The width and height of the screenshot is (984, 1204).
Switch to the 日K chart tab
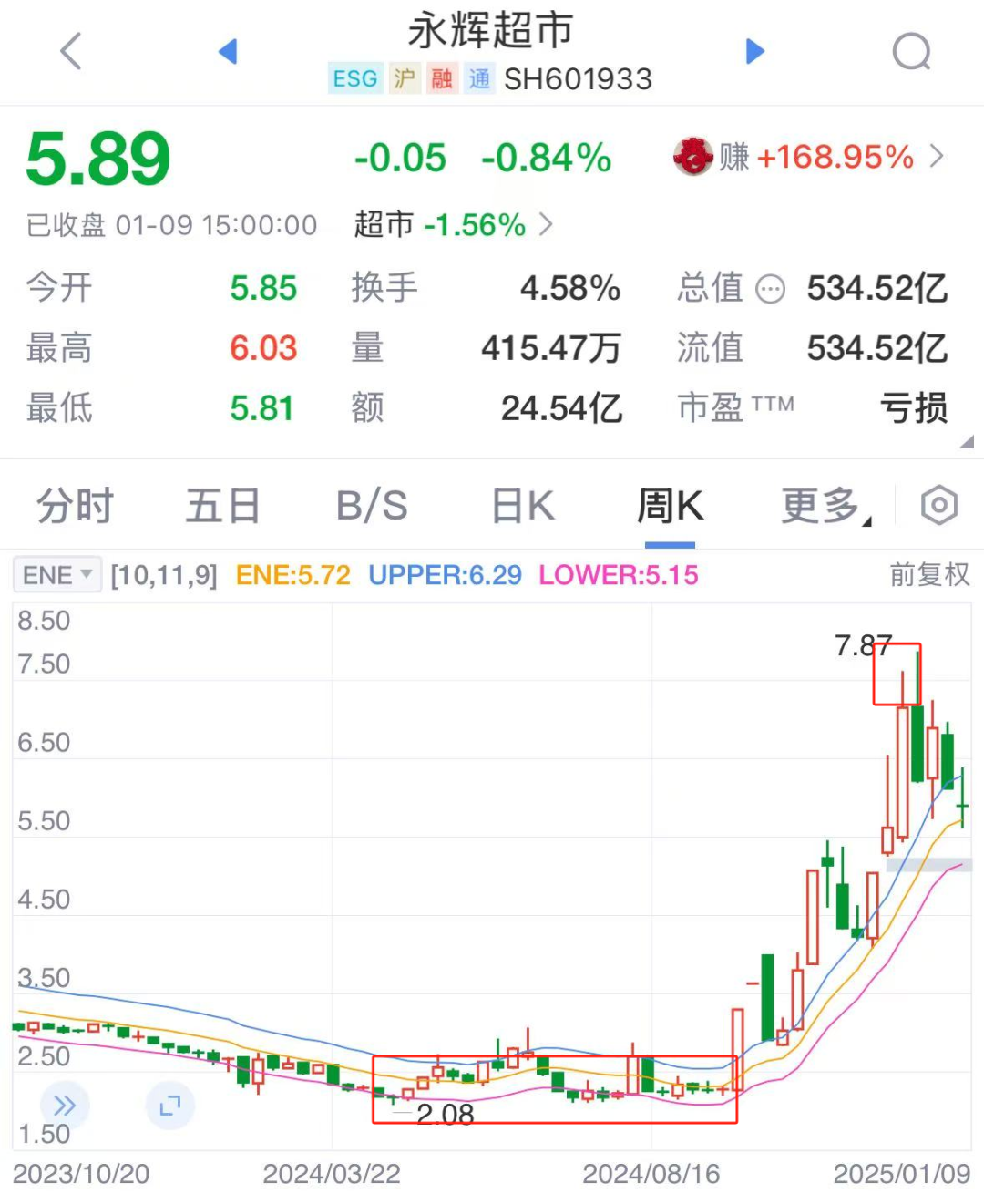522,506
